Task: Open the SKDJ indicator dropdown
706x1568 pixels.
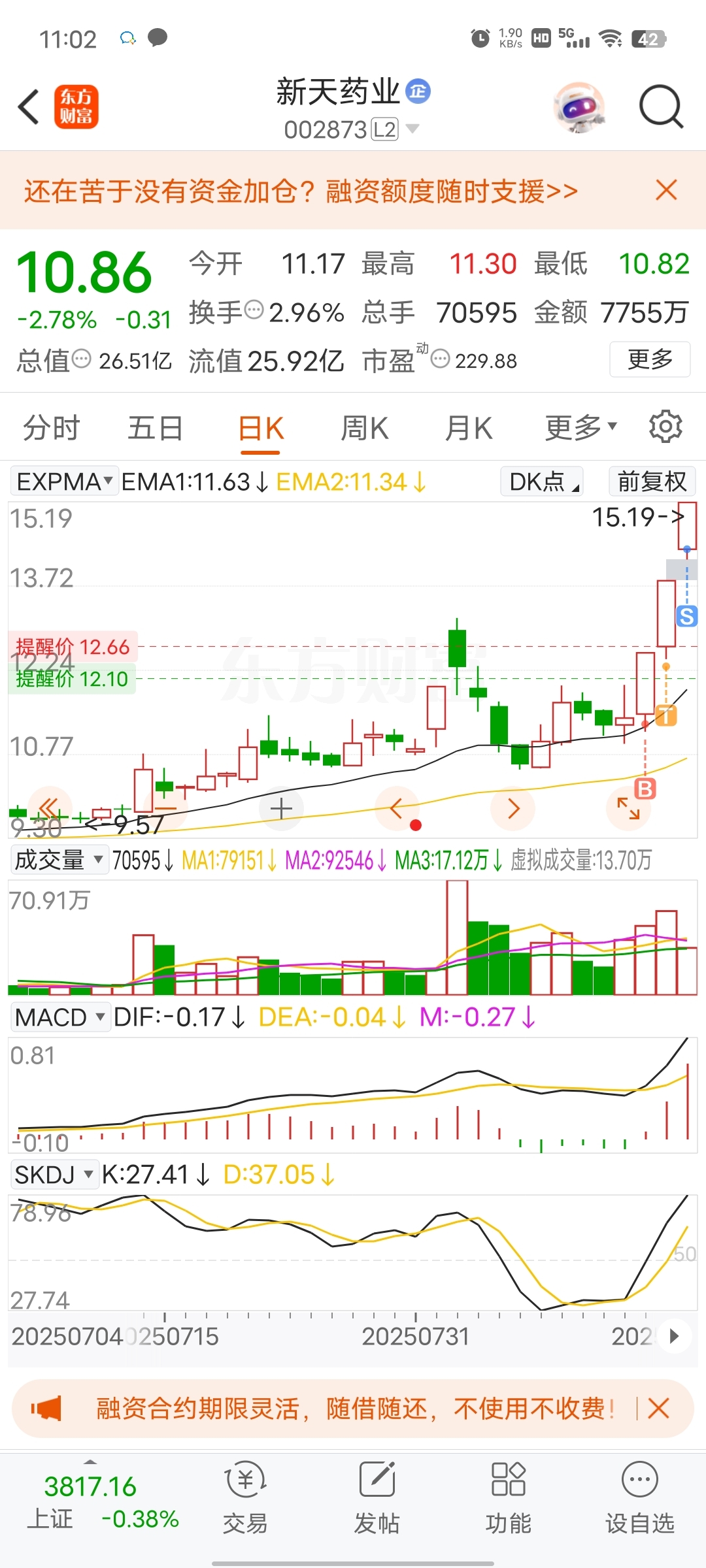Action: (54, 1175)
